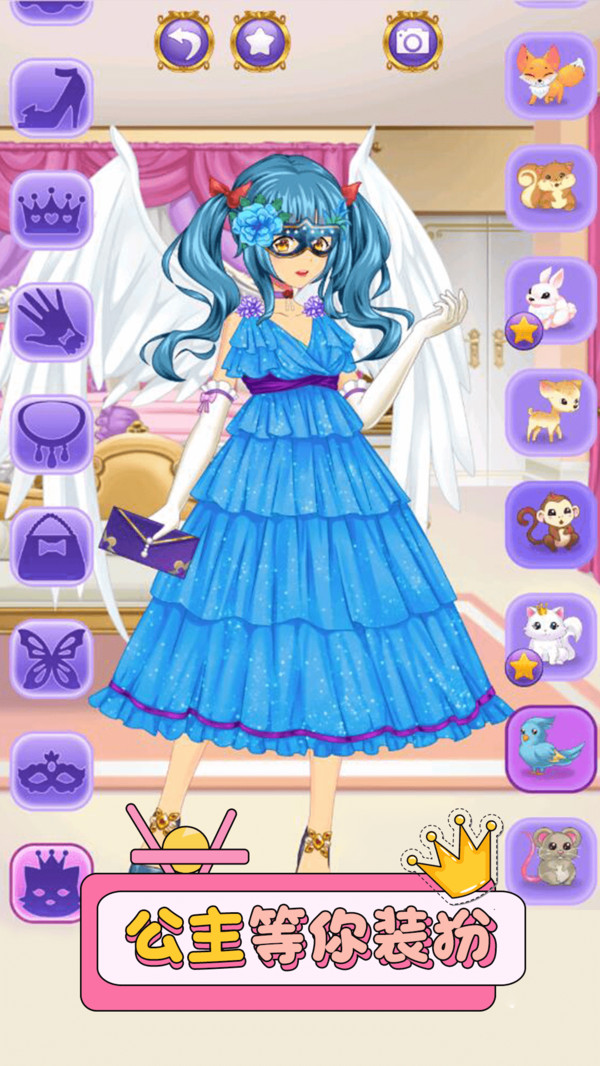
Task: Take a photo with the camera button
Action: (412, 42)
